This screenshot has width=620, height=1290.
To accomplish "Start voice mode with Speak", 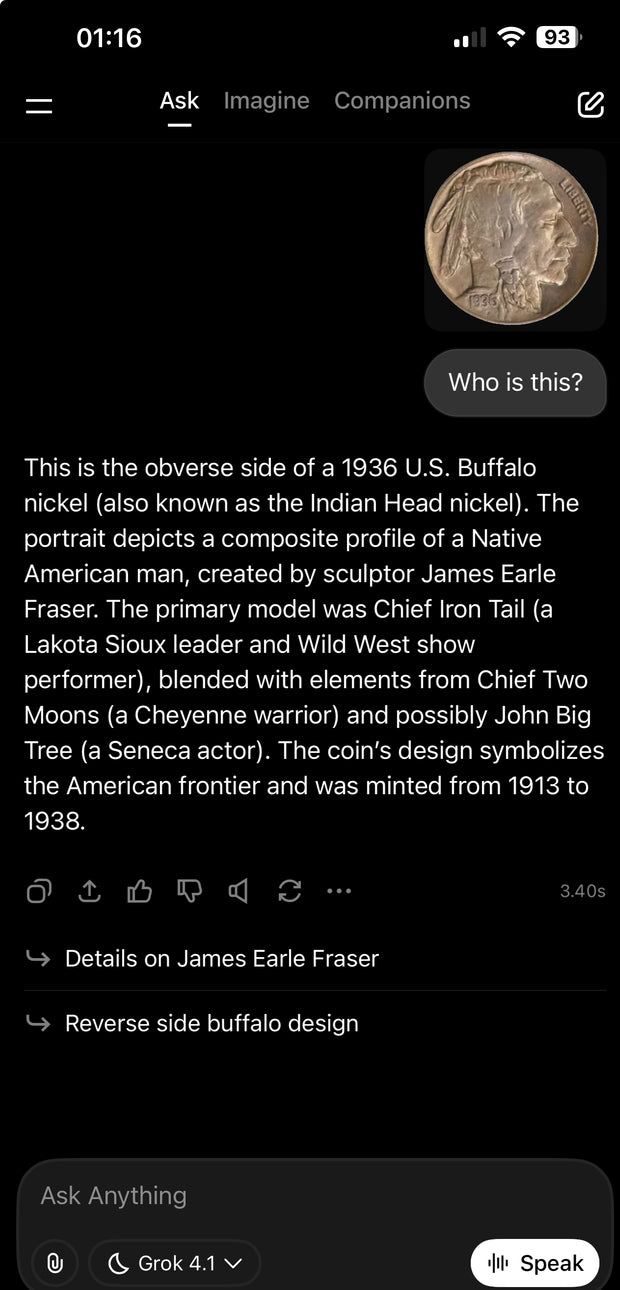I will (x=535, y=1263).
